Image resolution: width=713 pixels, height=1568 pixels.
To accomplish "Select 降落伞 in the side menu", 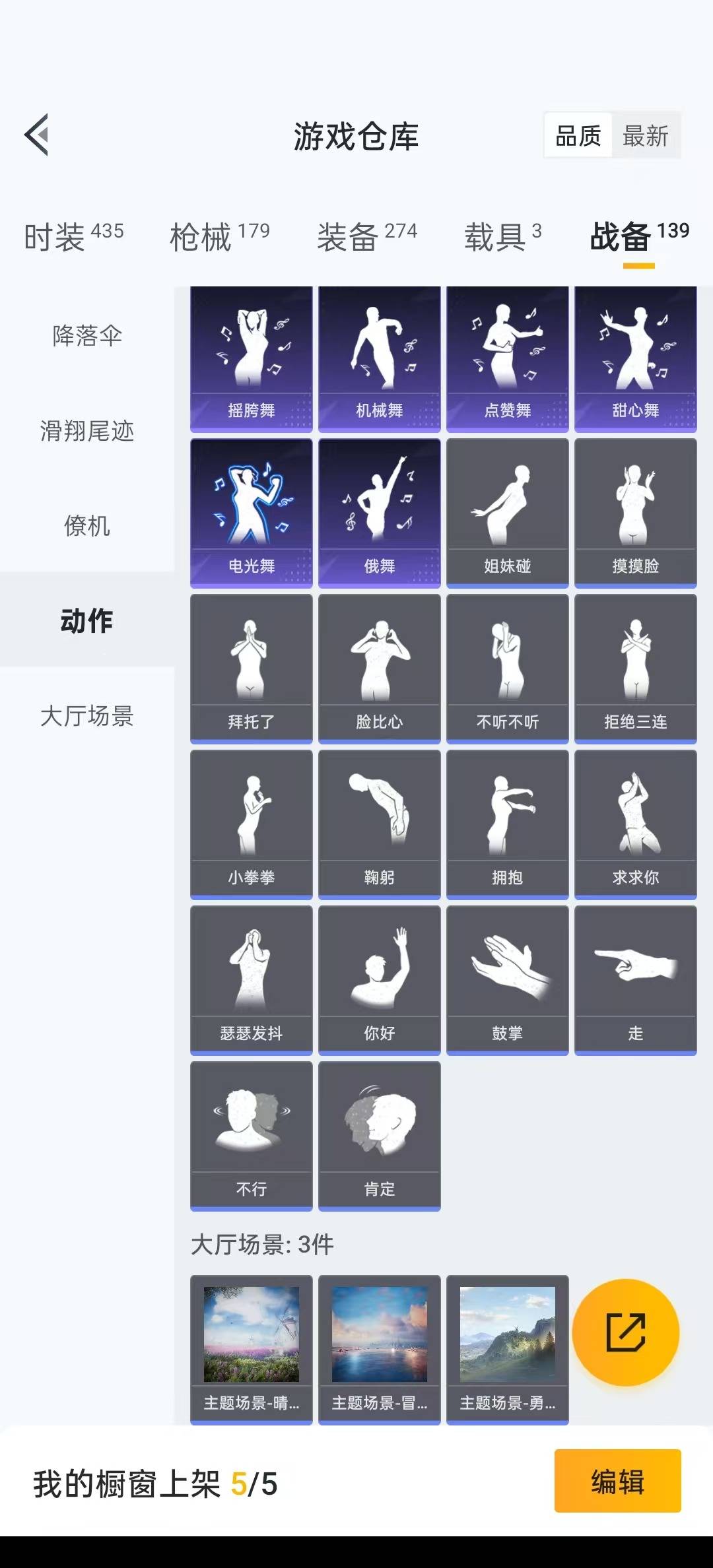I will click(87, 336).
